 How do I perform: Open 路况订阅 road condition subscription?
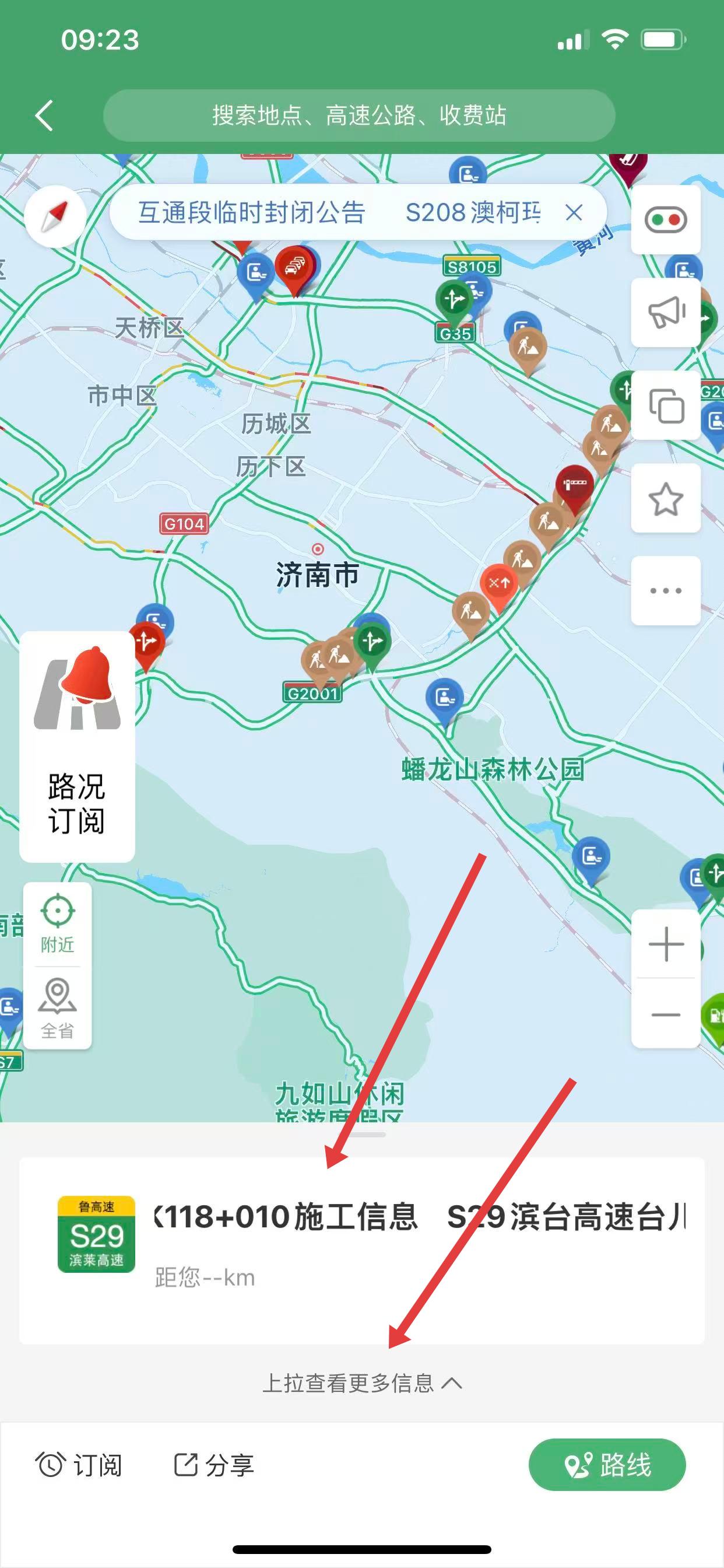[78, 746]
